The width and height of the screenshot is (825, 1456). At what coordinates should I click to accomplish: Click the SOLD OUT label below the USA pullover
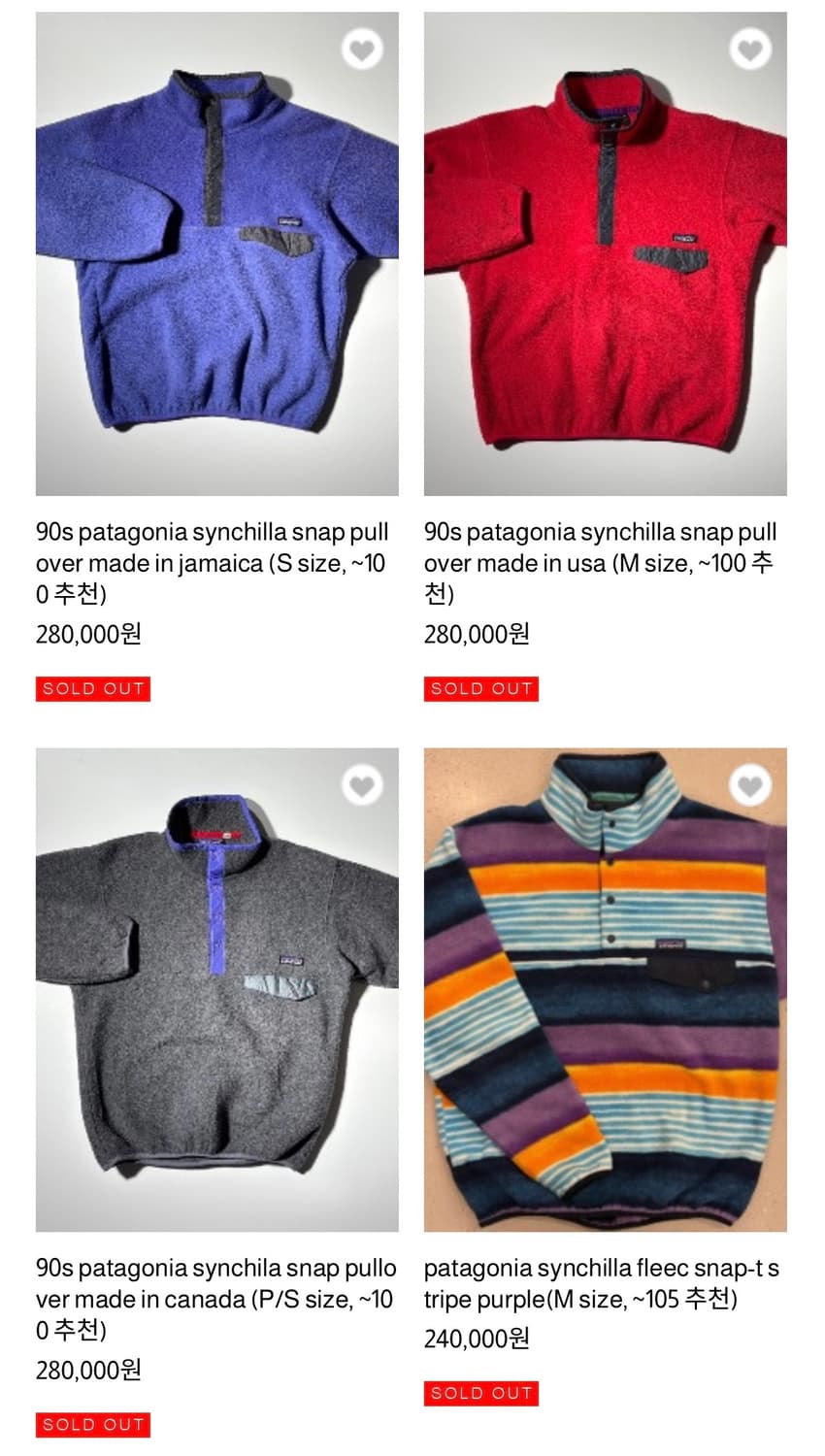(x=480, y=689)
